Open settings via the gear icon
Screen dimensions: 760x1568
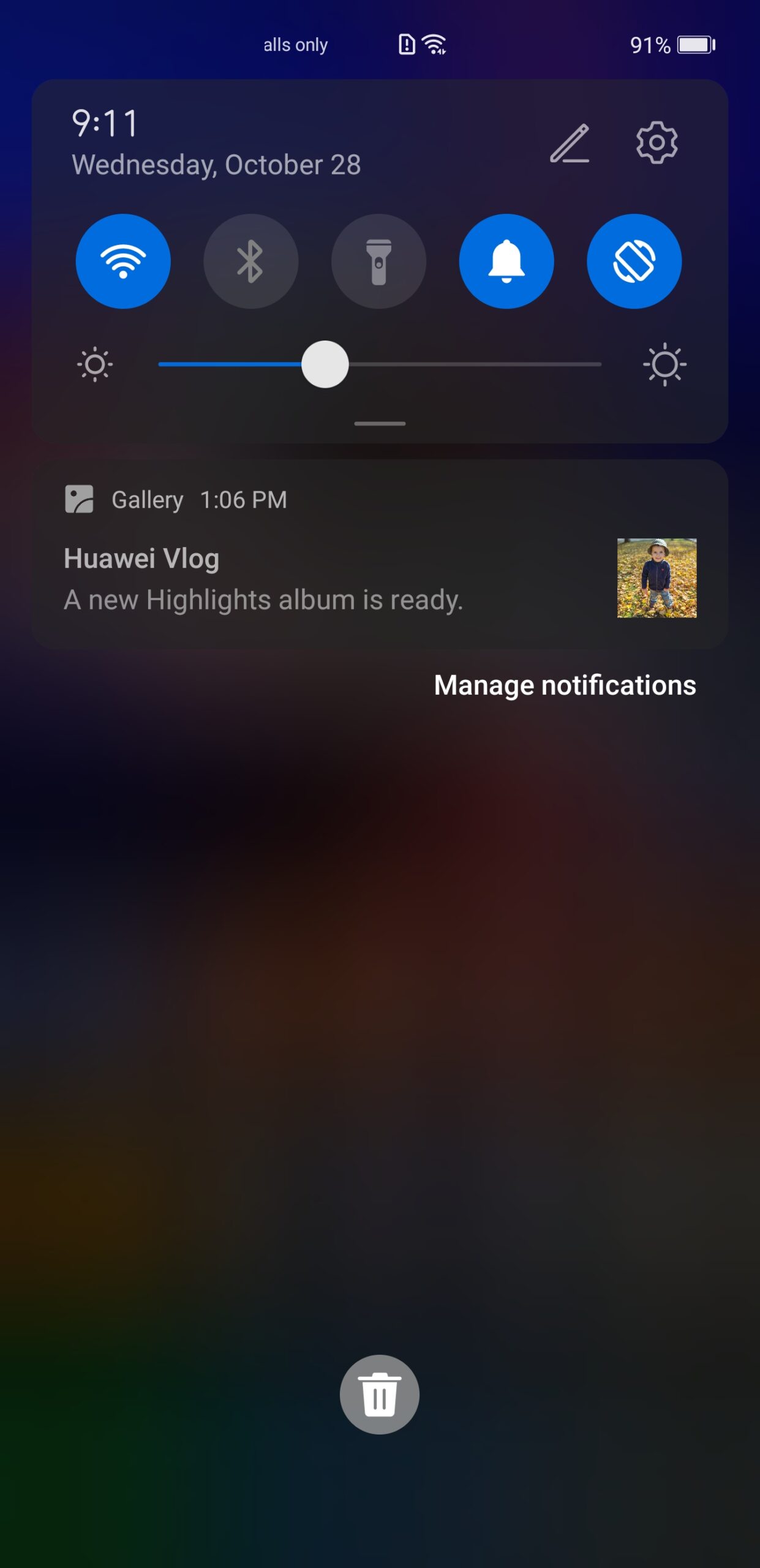click(657, 143)
